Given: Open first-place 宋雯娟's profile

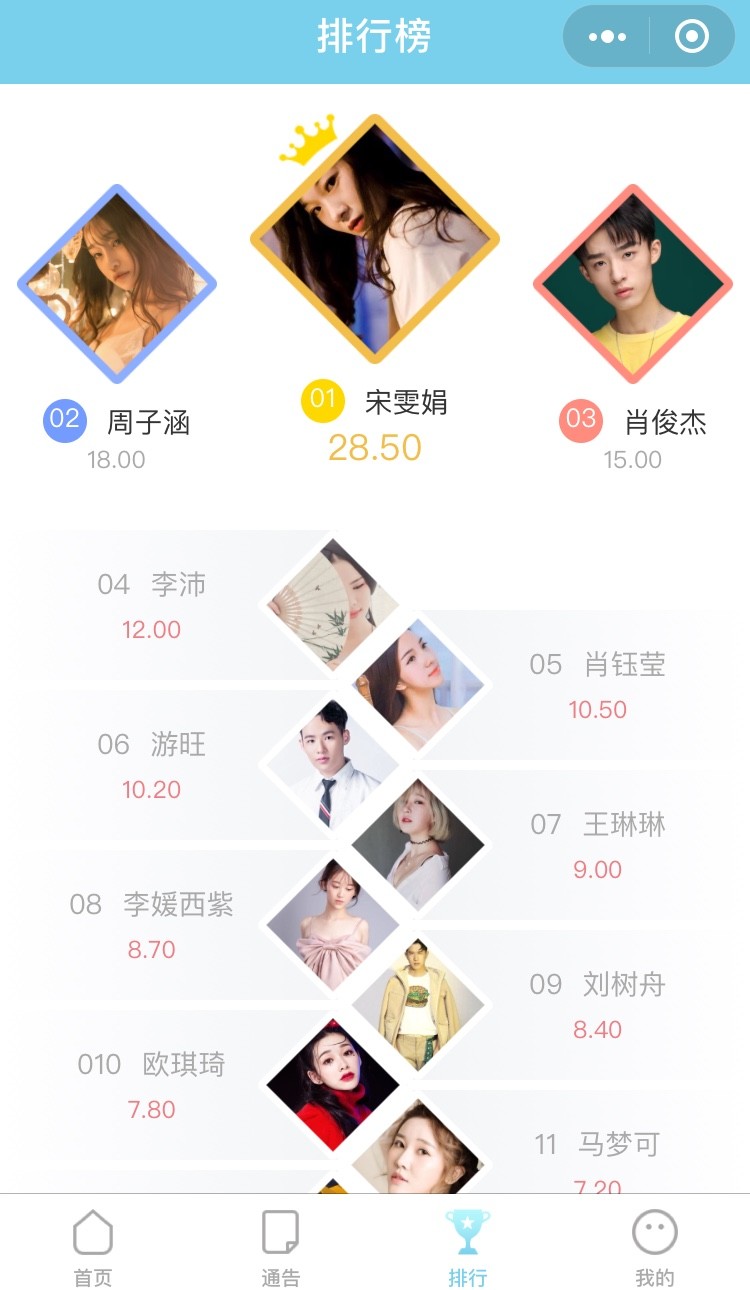Looking at the screenshot, I should tap(375, 238).
